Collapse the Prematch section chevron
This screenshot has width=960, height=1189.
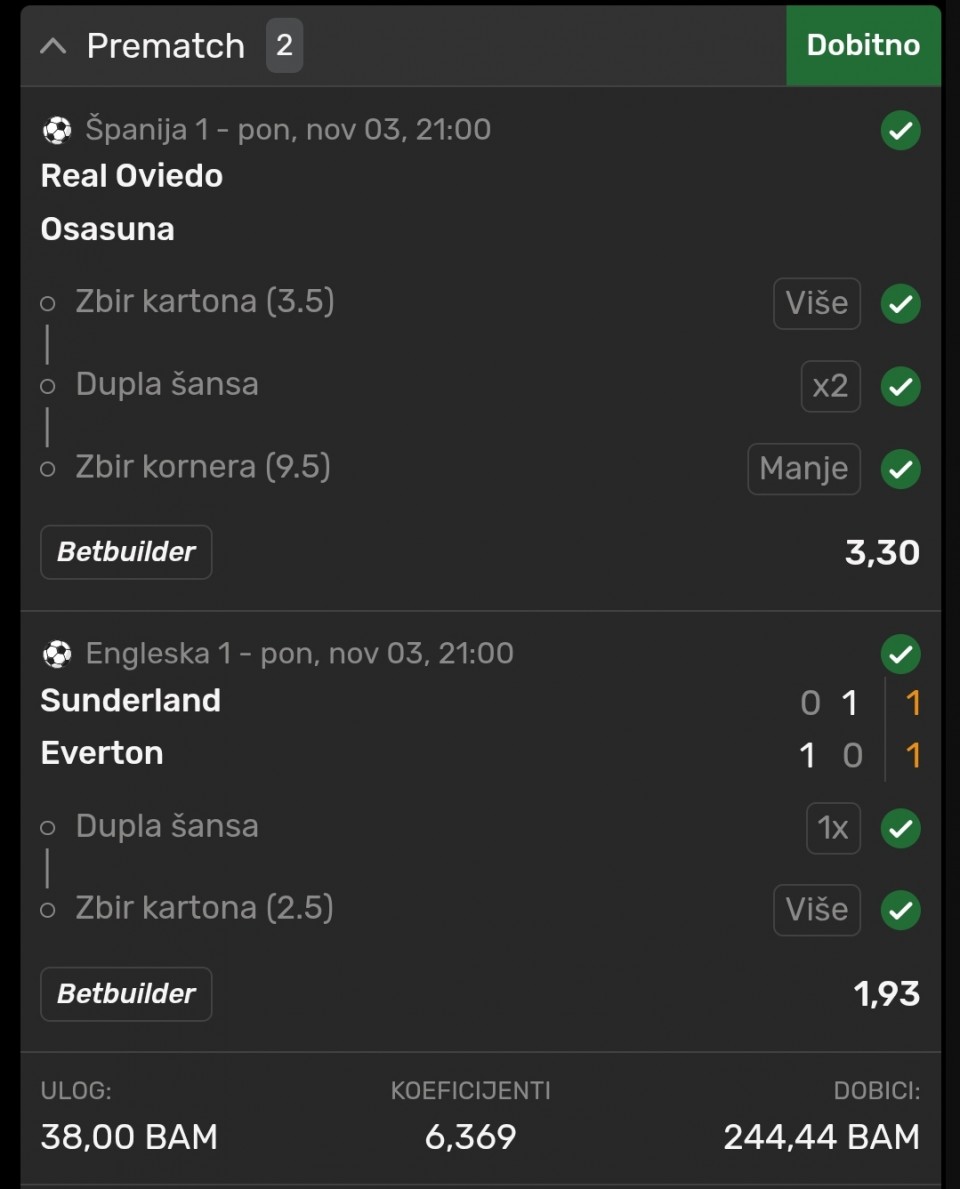(x=54, y=46)
